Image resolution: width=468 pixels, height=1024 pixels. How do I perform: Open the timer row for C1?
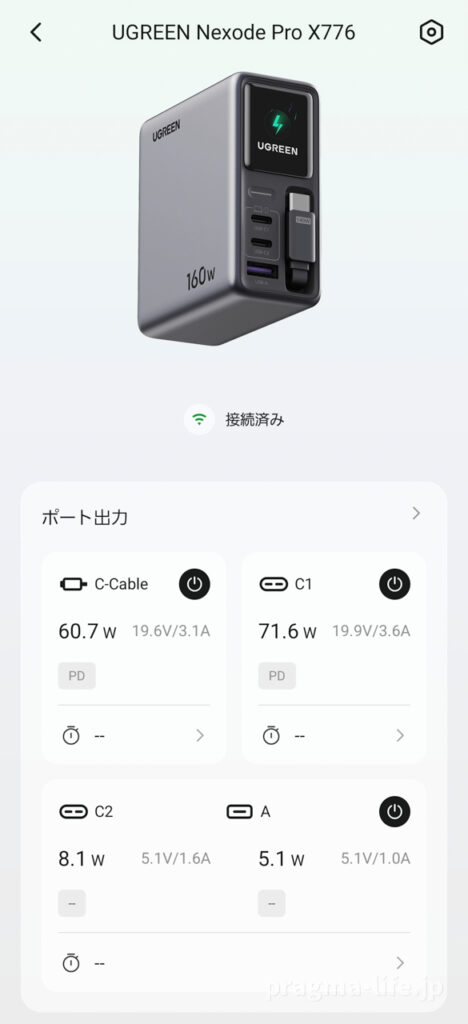(334, 735)
